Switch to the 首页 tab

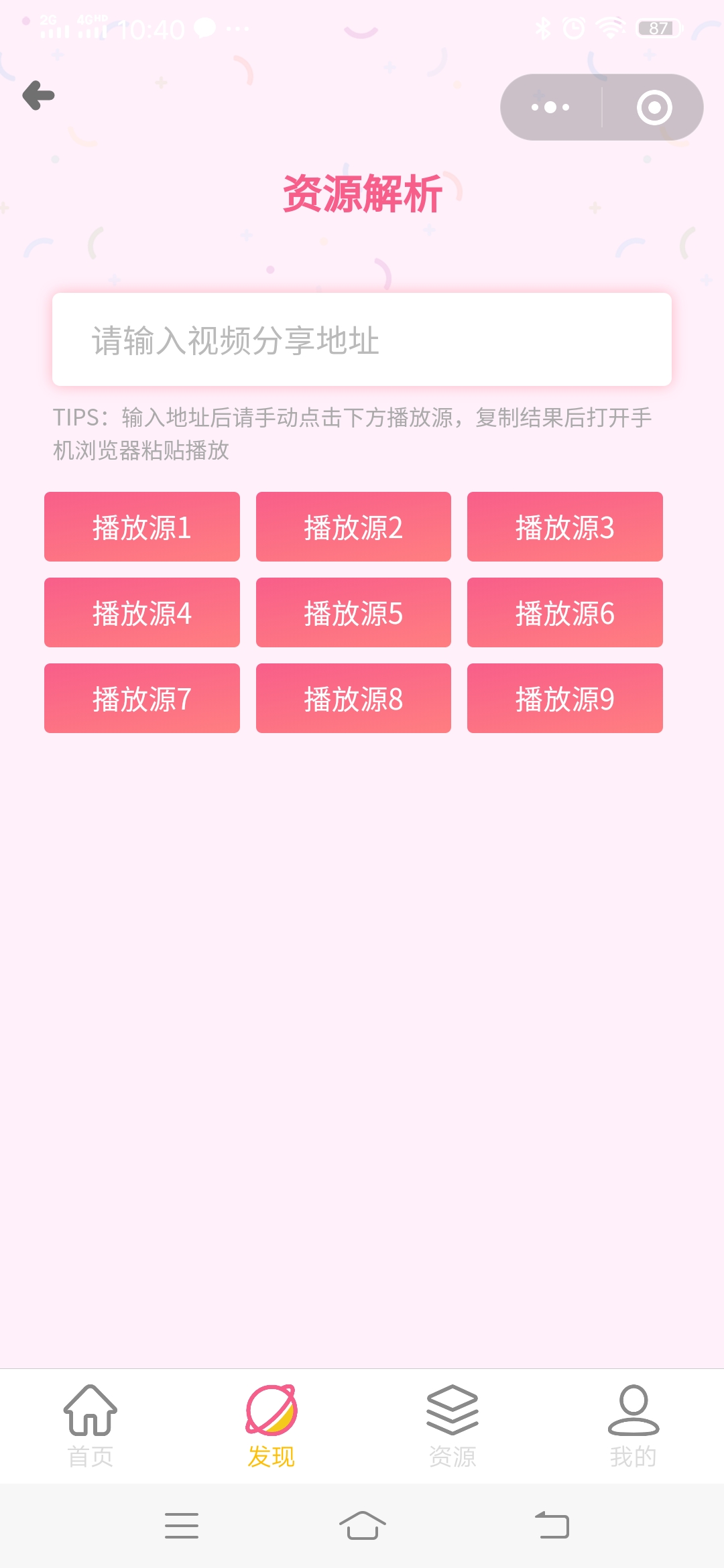(90, 1426)
